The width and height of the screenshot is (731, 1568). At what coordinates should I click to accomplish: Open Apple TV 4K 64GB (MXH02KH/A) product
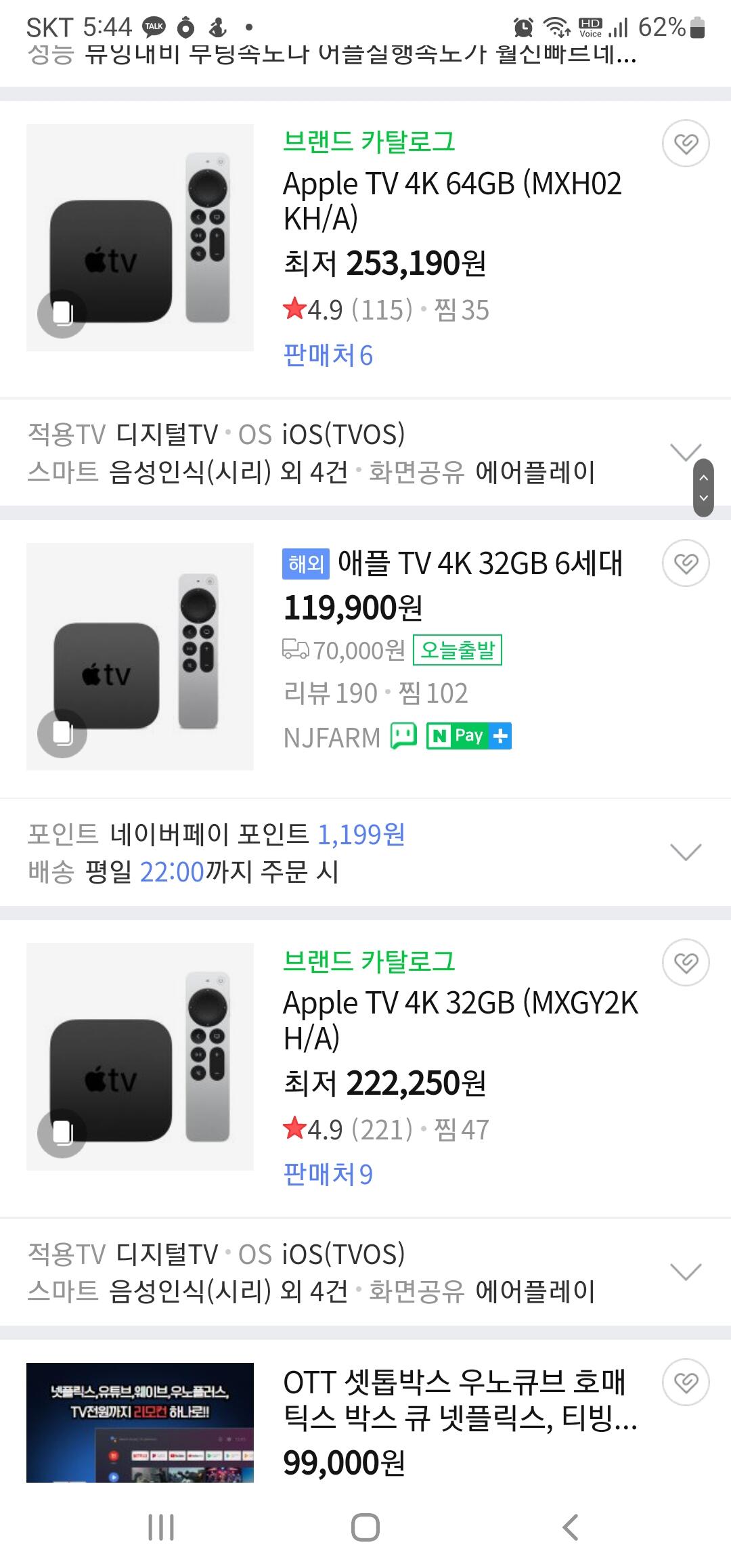tap(451, 200)
